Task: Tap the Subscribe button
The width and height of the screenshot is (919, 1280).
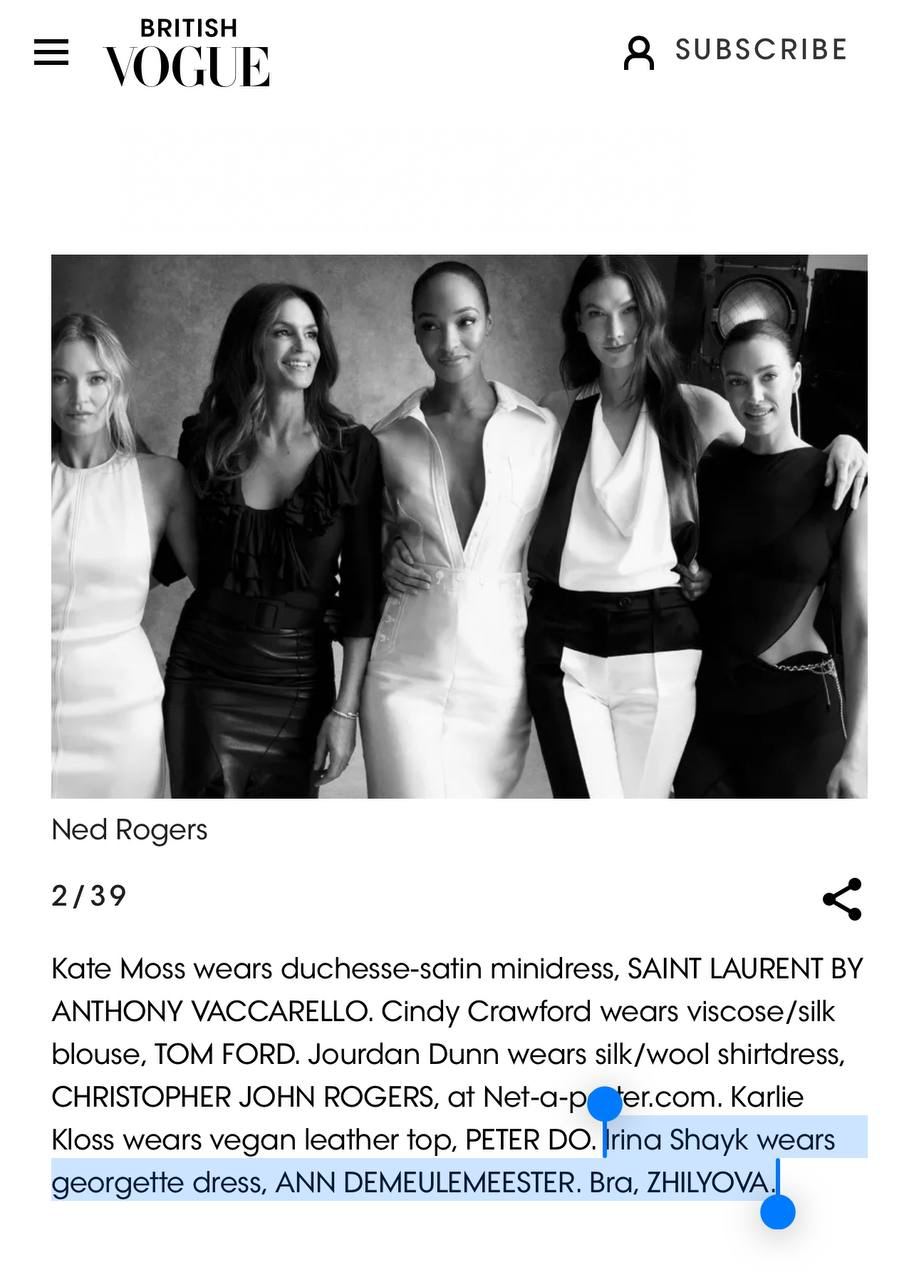Action: click(761, 50)
